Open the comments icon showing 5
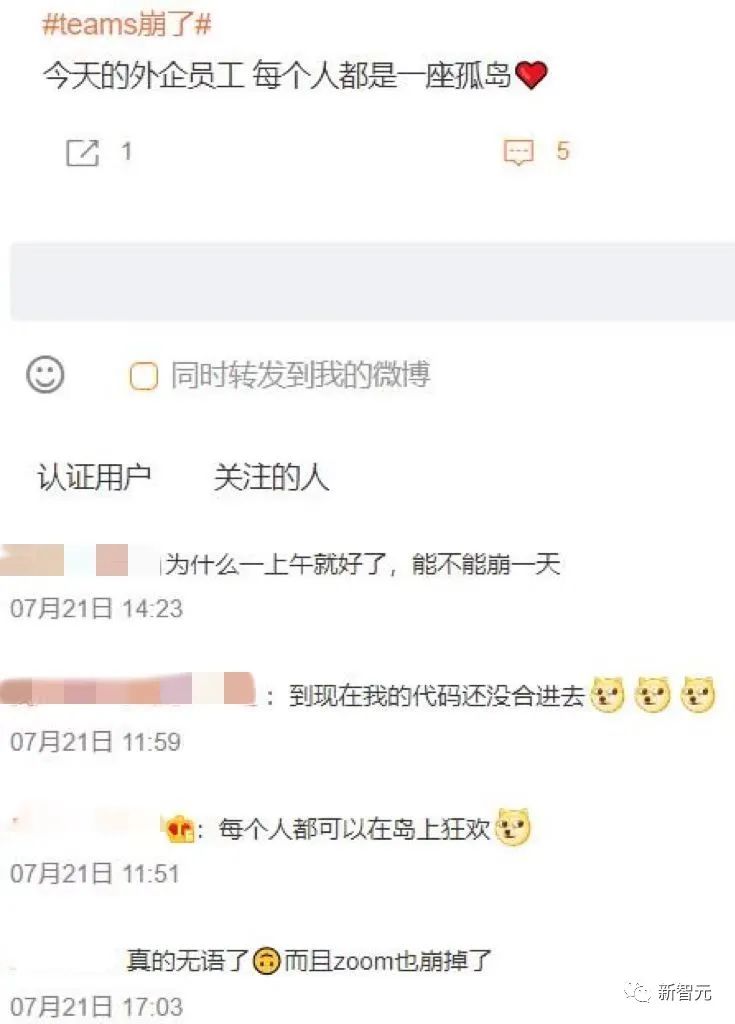This screenshot has width=735, height=1024. pyautogui.click(x=518, y=153)
